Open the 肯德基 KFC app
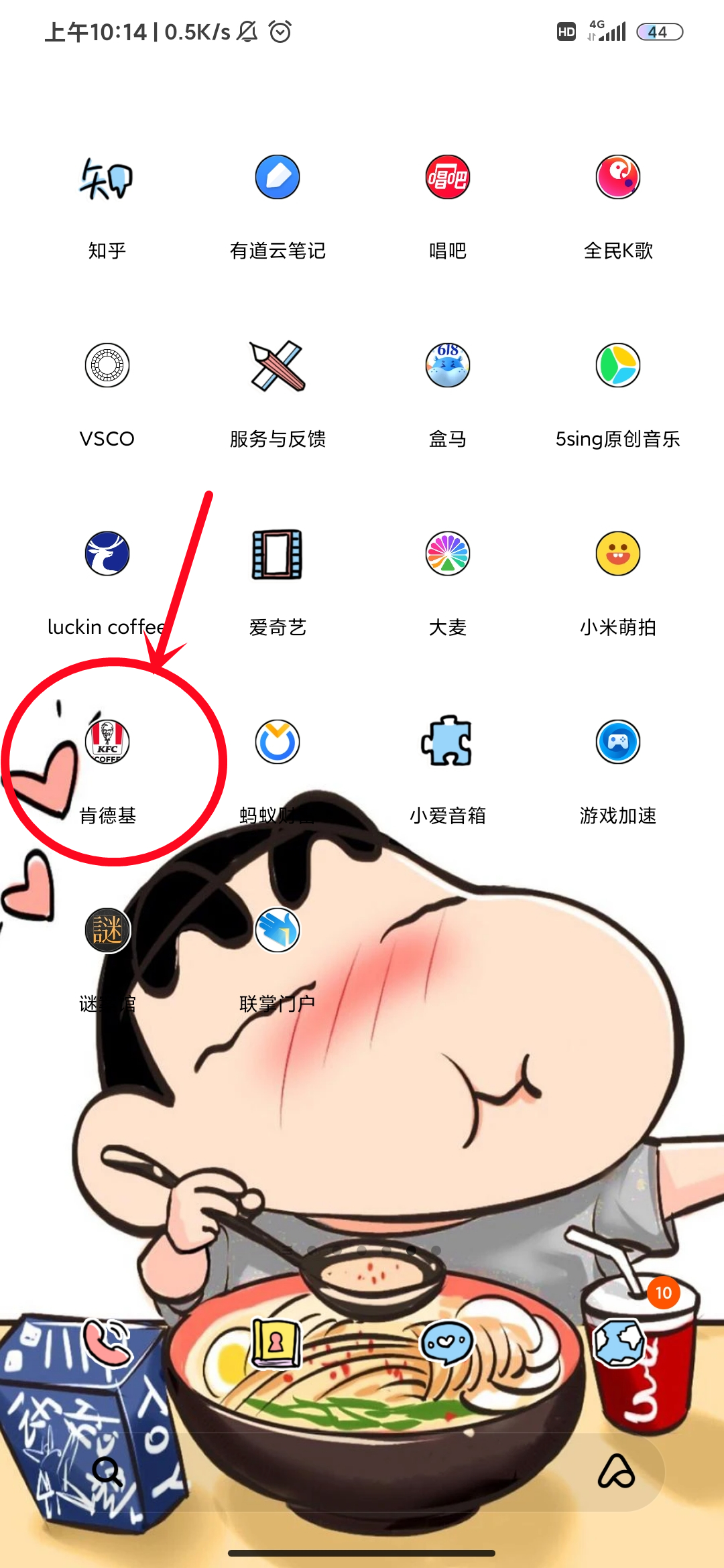Image resolution: width=724 pixels, height=1568 pixels. point(107,742)
